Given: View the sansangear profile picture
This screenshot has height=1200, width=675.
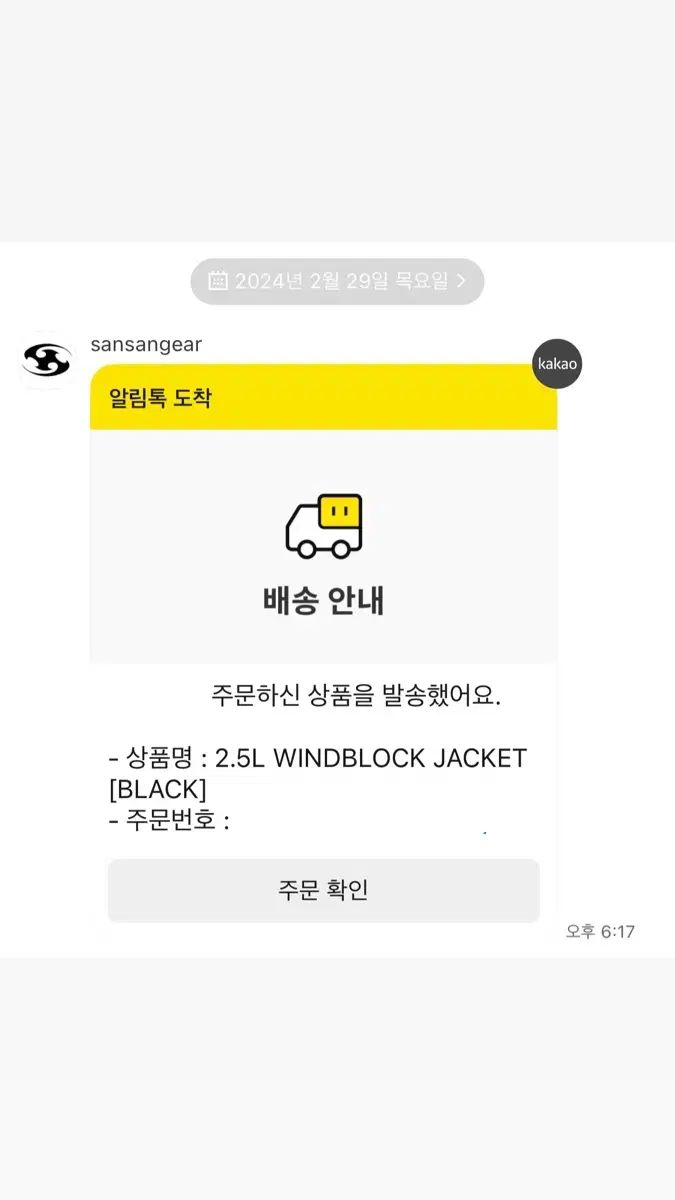Looking at the screenshot, I should pos(46,360).
